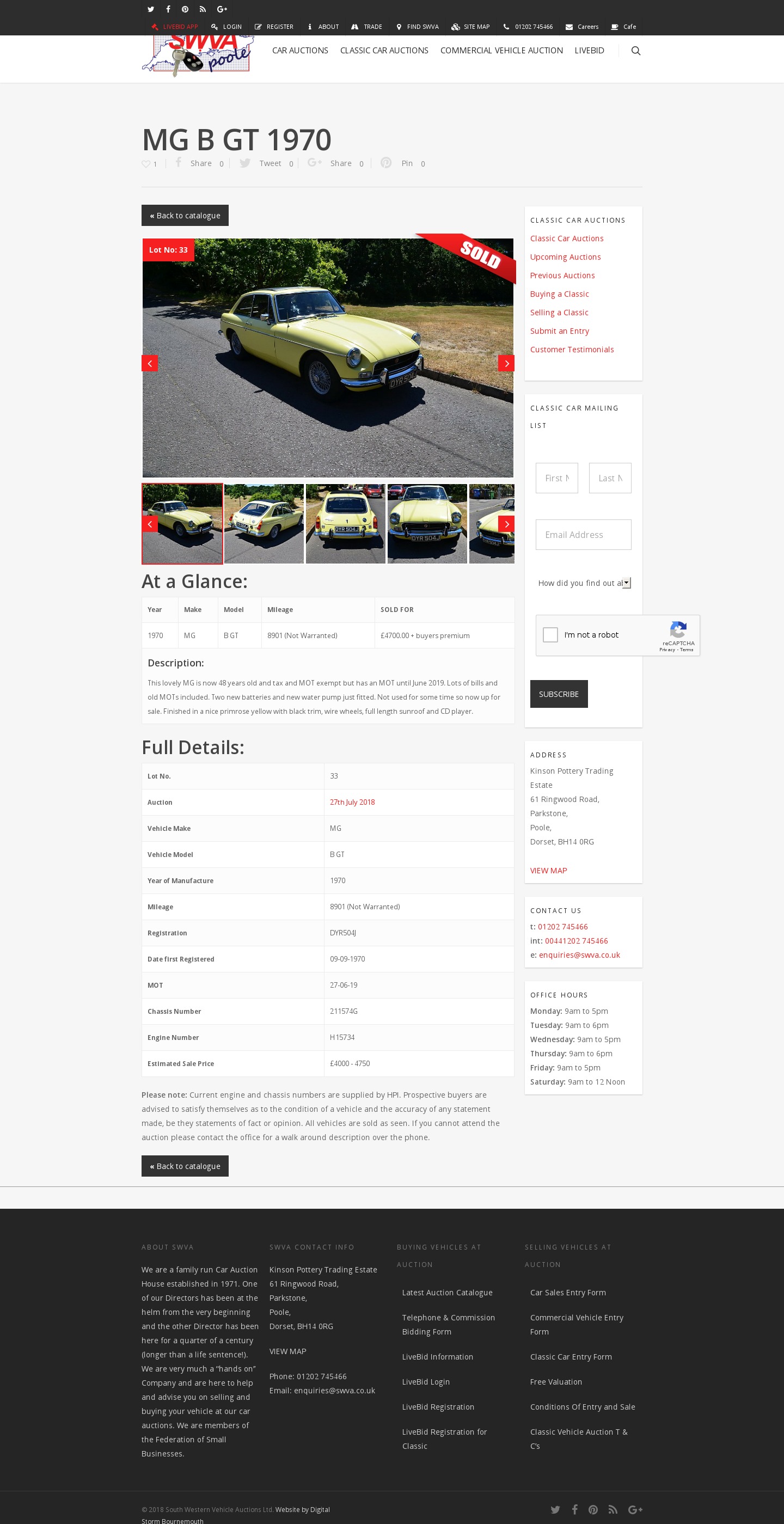Focus the Email Address field

[x=583, y=535]
